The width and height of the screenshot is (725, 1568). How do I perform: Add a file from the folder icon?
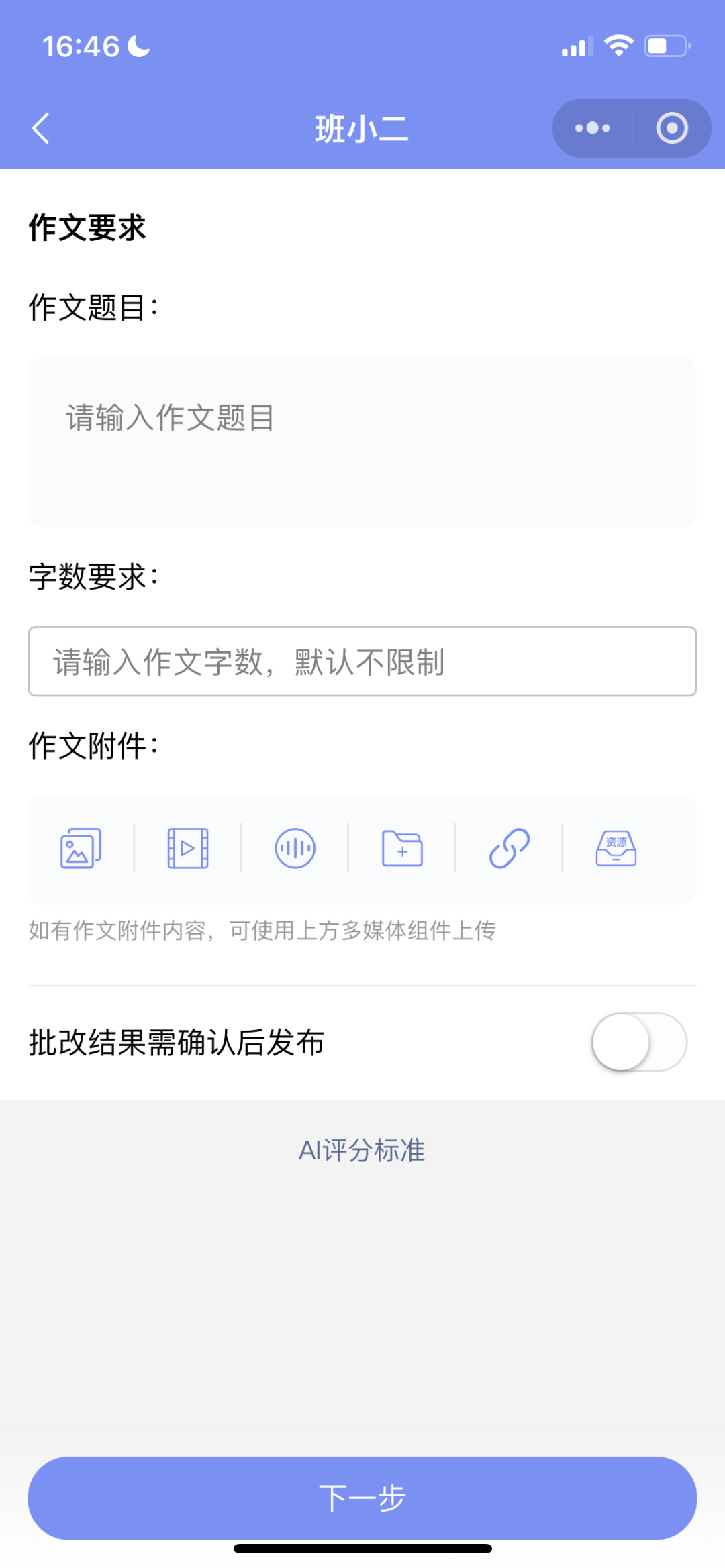point(402,849)
